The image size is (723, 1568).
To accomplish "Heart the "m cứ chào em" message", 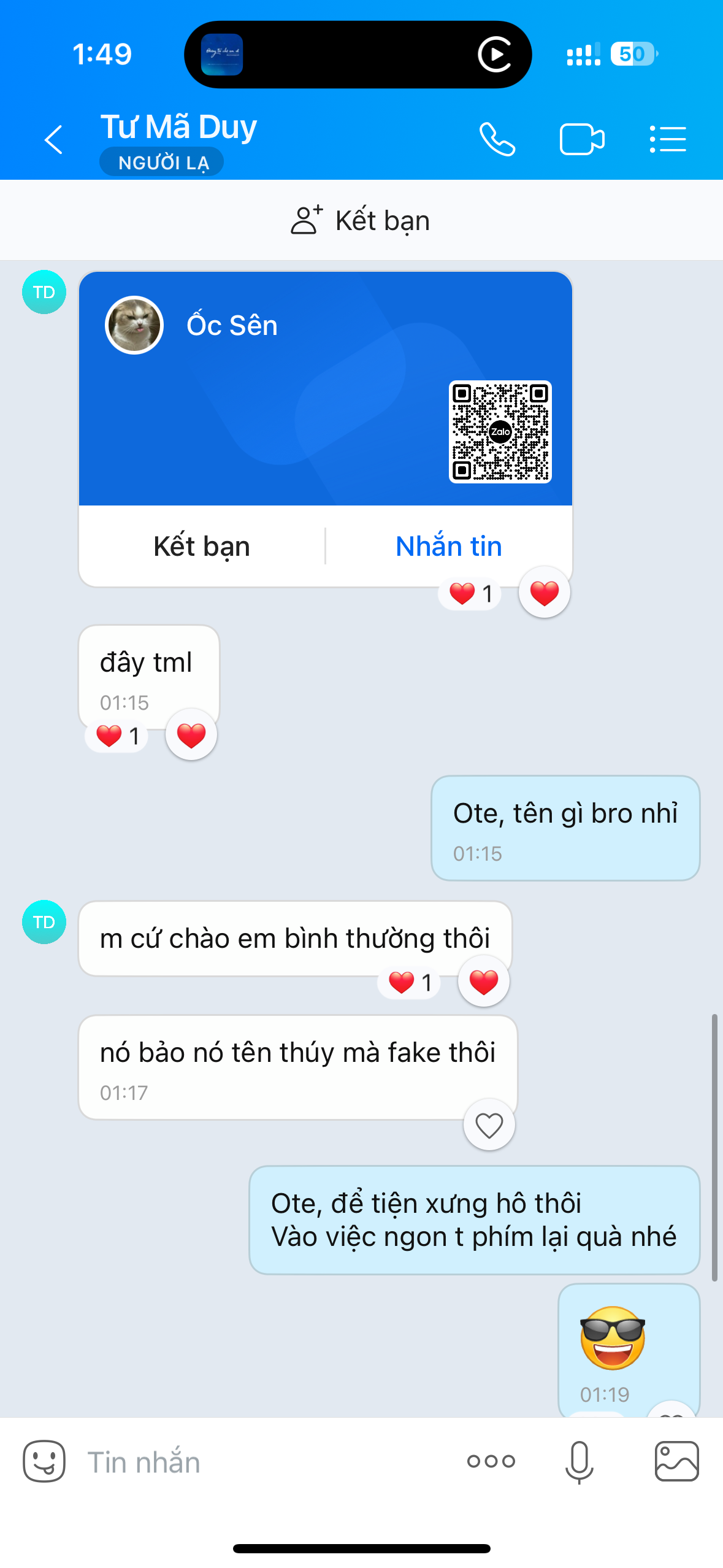I will (483, 982).
